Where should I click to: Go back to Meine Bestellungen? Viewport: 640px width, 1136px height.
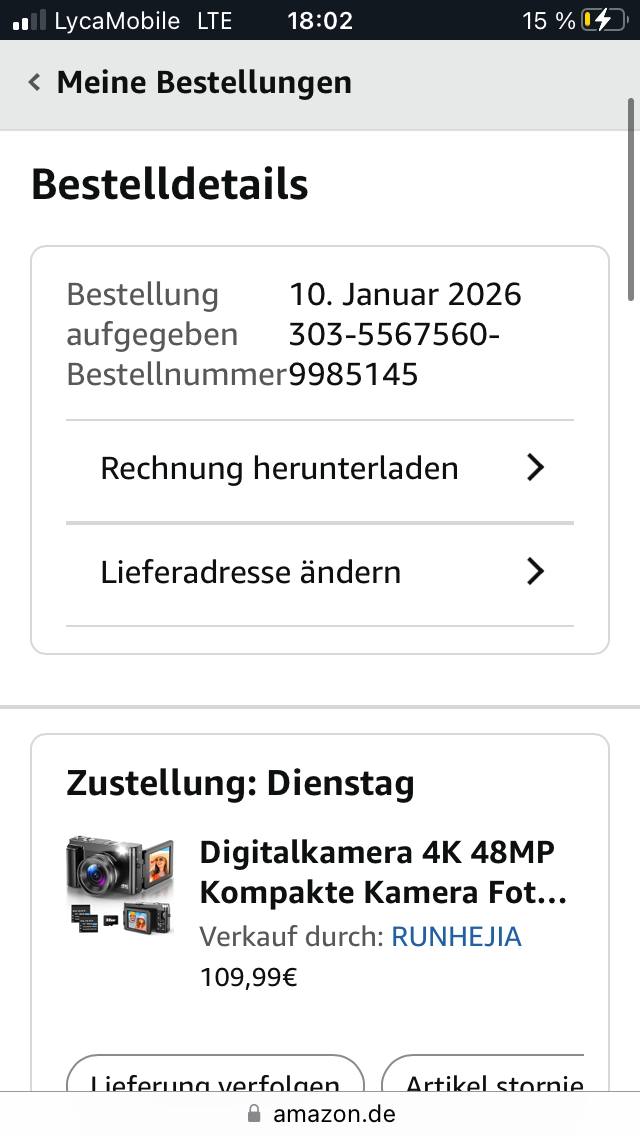190,82
